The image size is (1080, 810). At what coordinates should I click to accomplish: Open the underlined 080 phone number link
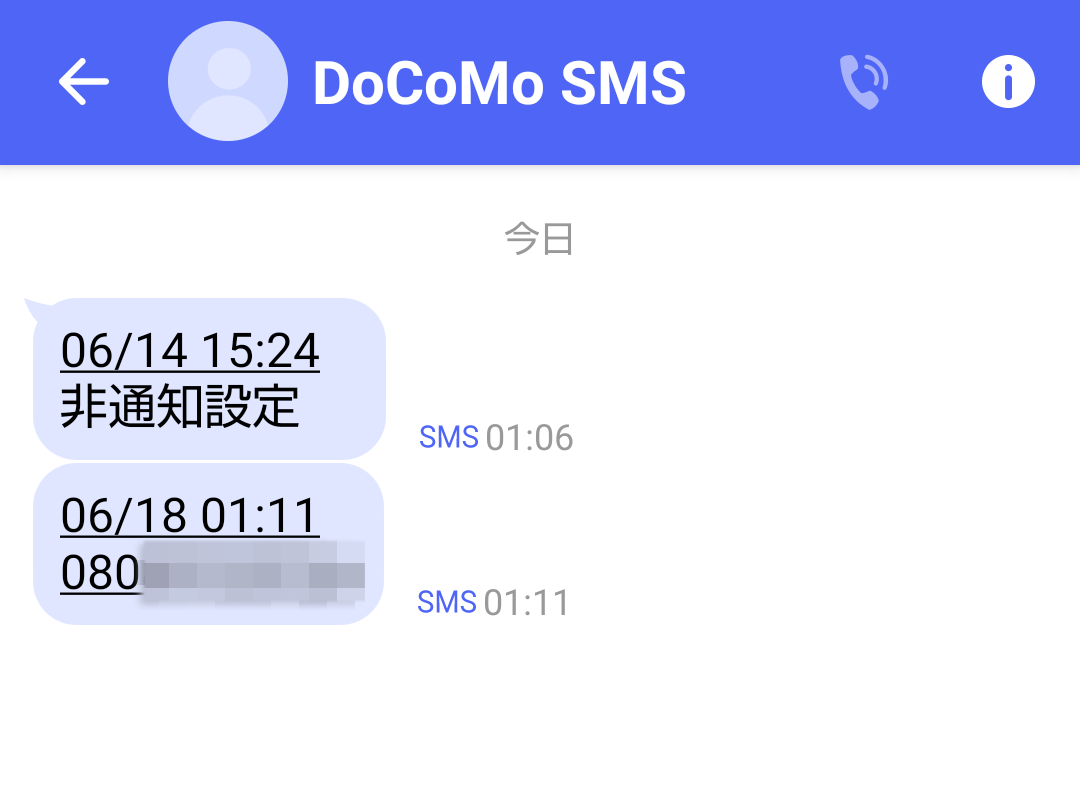coord(212,572)
